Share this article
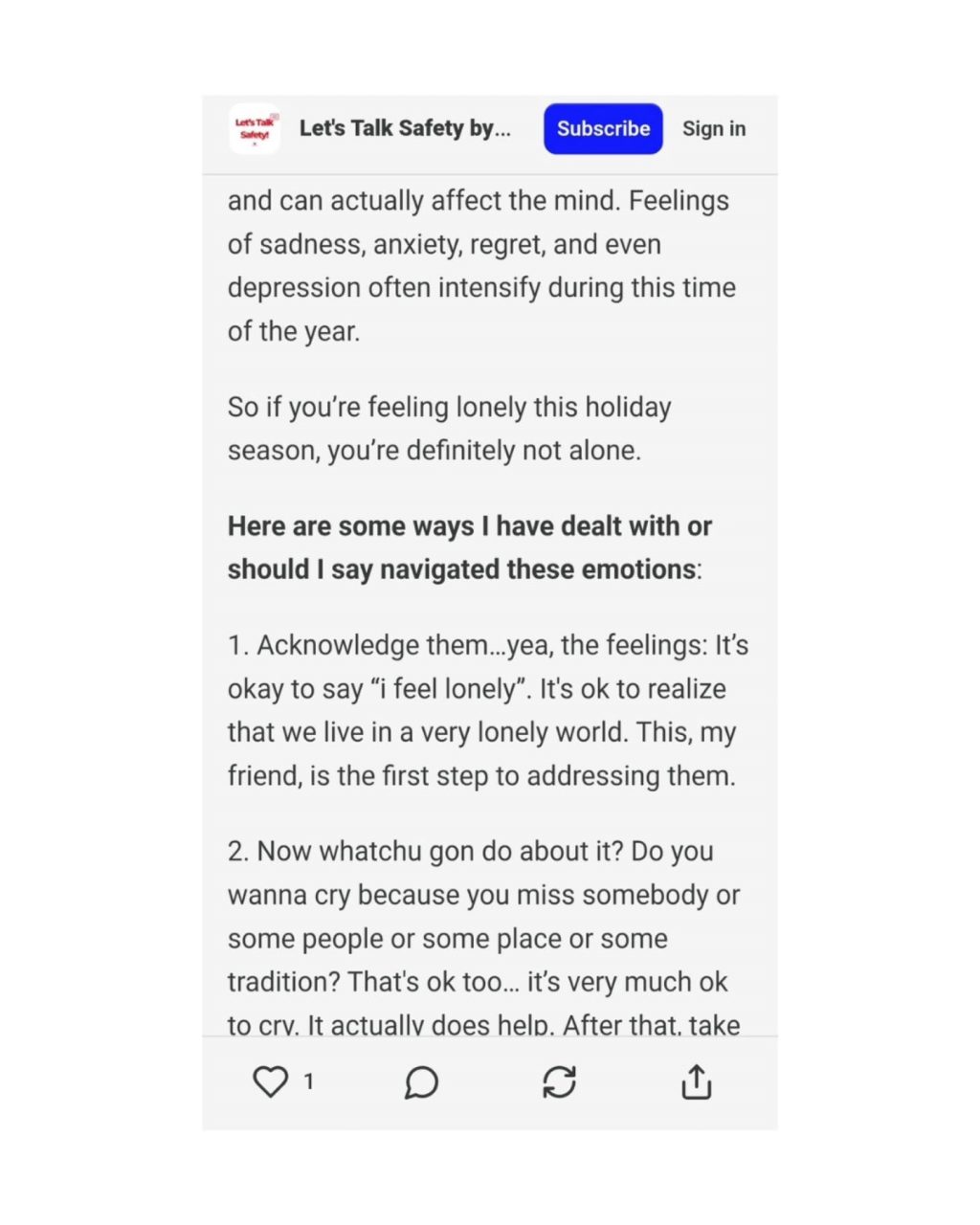The image size is (980, 1225). click(696, 1082)
